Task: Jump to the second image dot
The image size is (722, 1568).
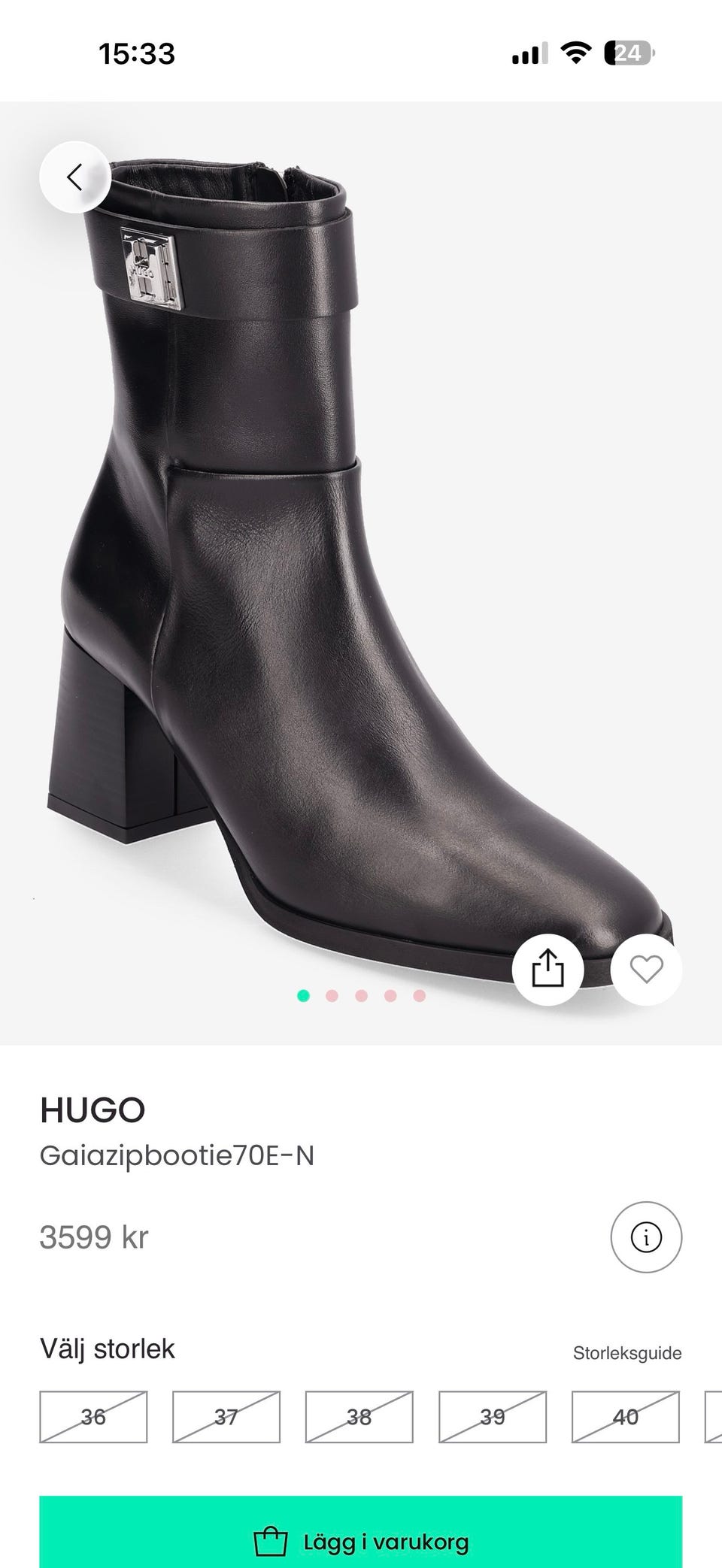Action: (x=332, y=996)
